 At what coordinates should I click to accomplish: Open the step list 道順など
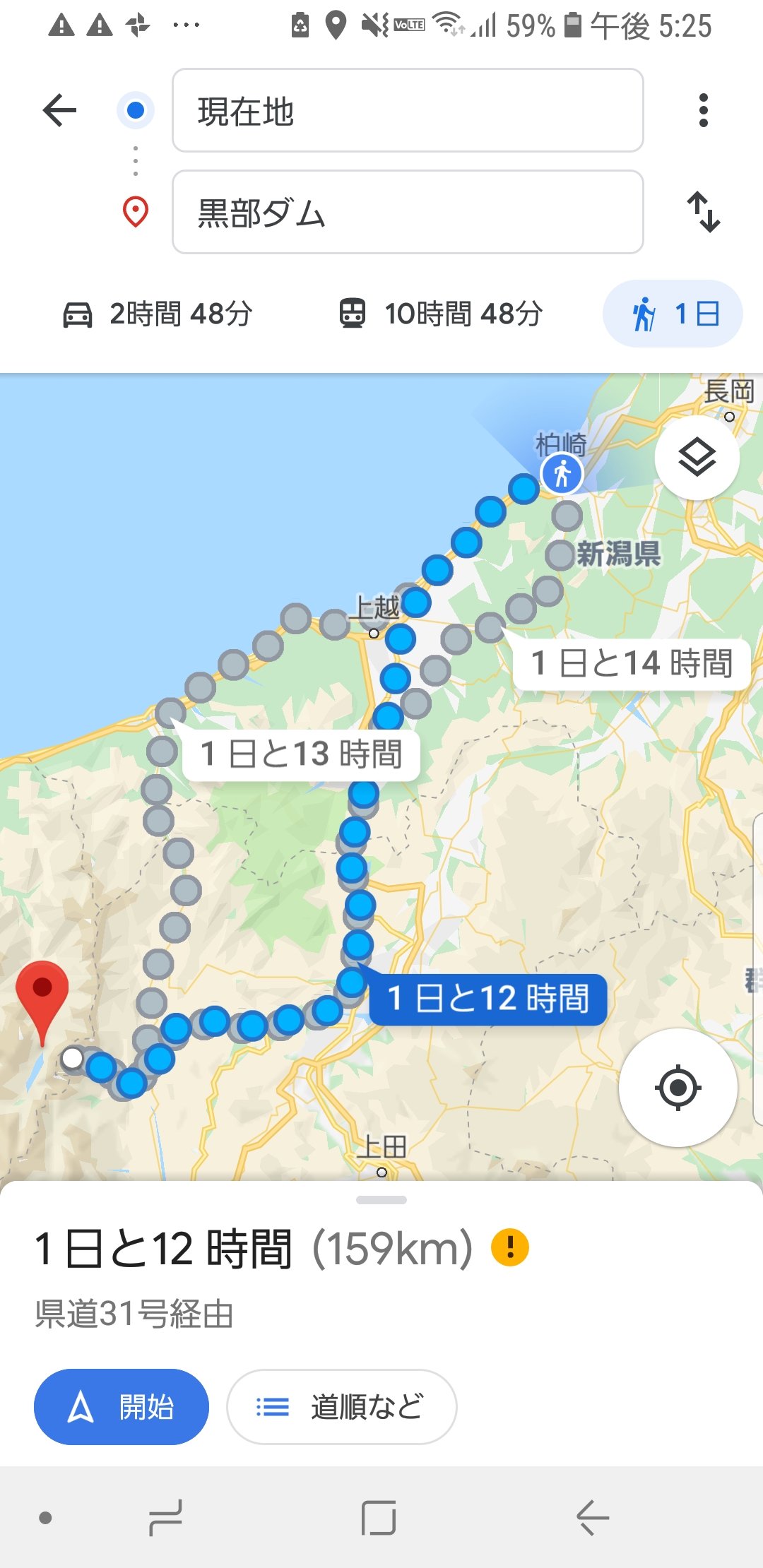tap(341, 1407)
